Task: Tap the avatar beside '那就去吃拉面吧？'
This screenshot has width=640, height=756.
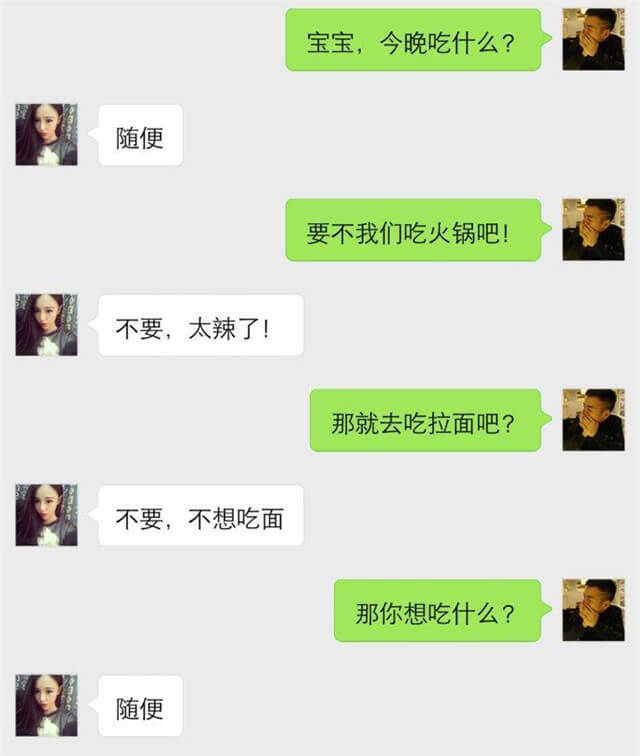Action: pos(593,420)
